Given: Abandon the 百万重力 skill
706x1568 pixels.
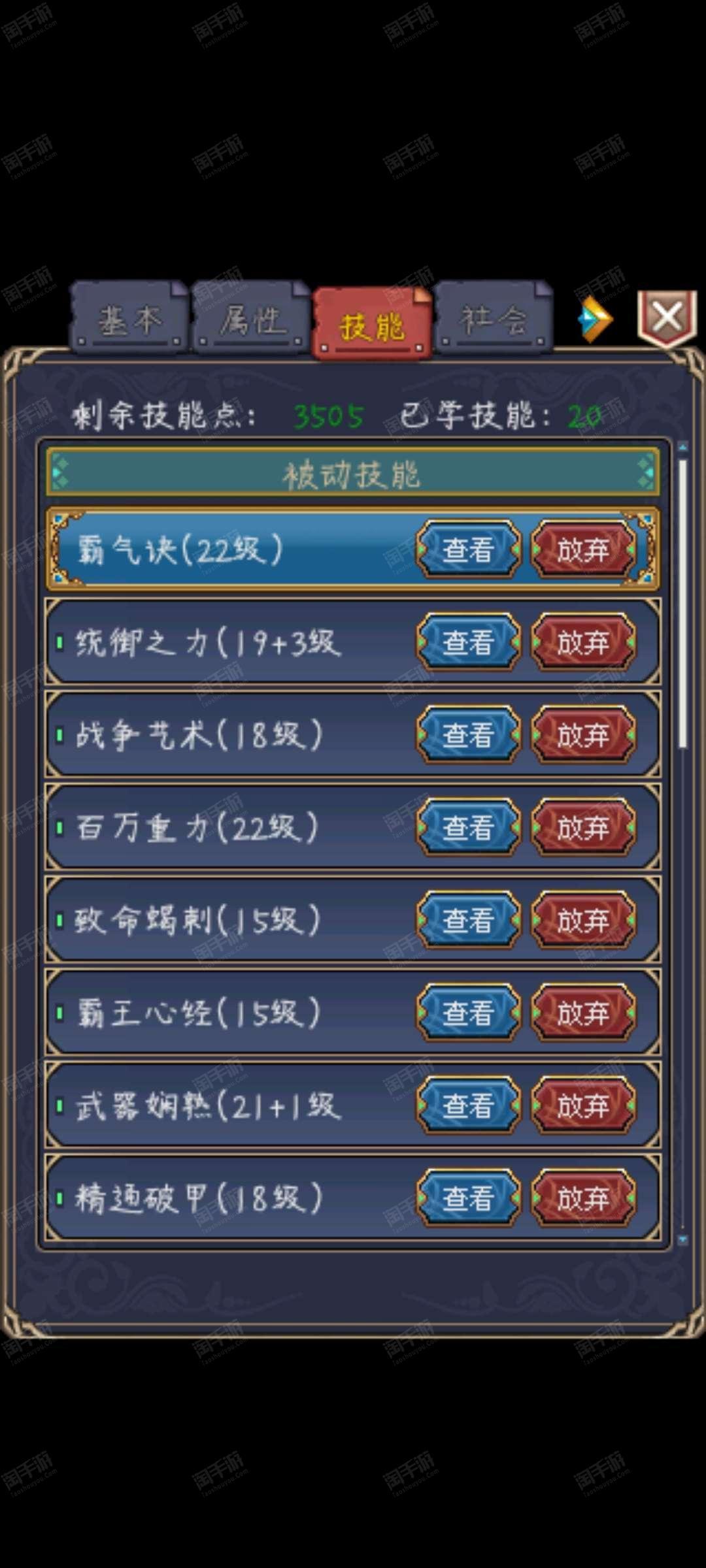Looking at the screenshot, I should pyautogui.click(x=583, y=828).
